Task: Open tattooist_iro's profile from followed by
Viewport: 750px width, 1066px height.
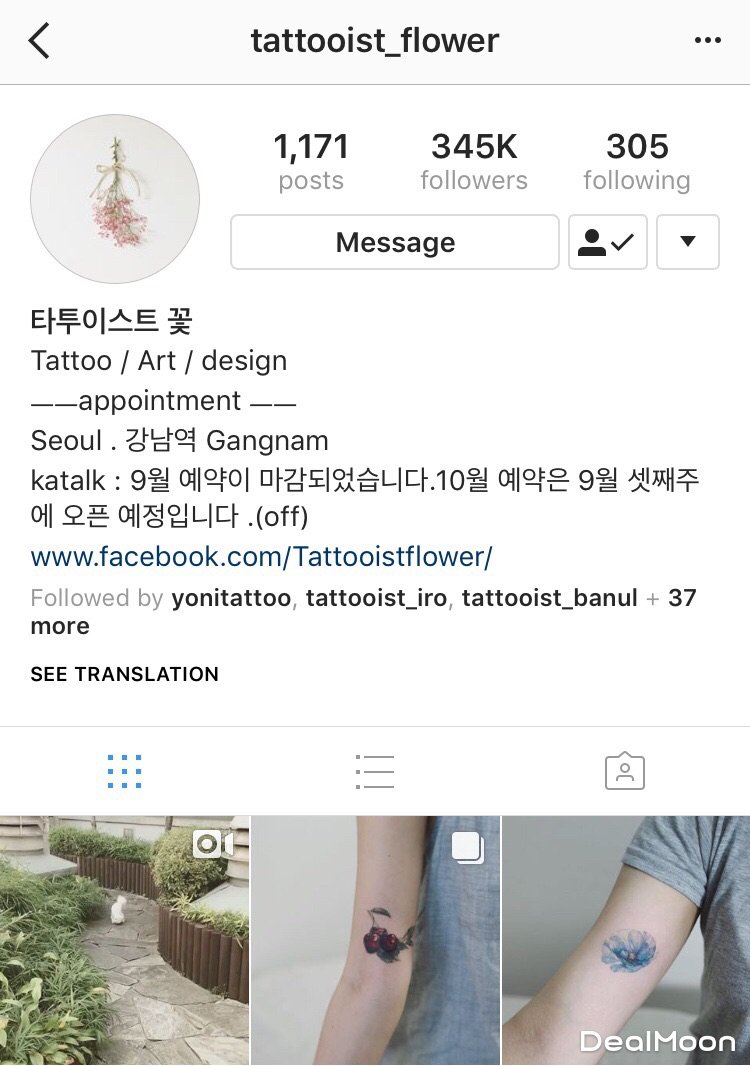Action: (x=377, y=598)
